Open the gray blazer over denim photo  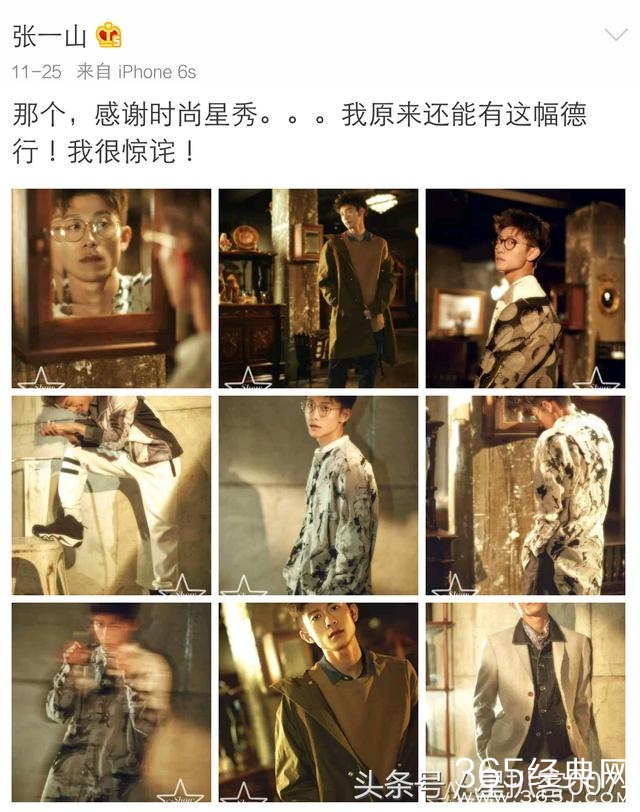526,702
